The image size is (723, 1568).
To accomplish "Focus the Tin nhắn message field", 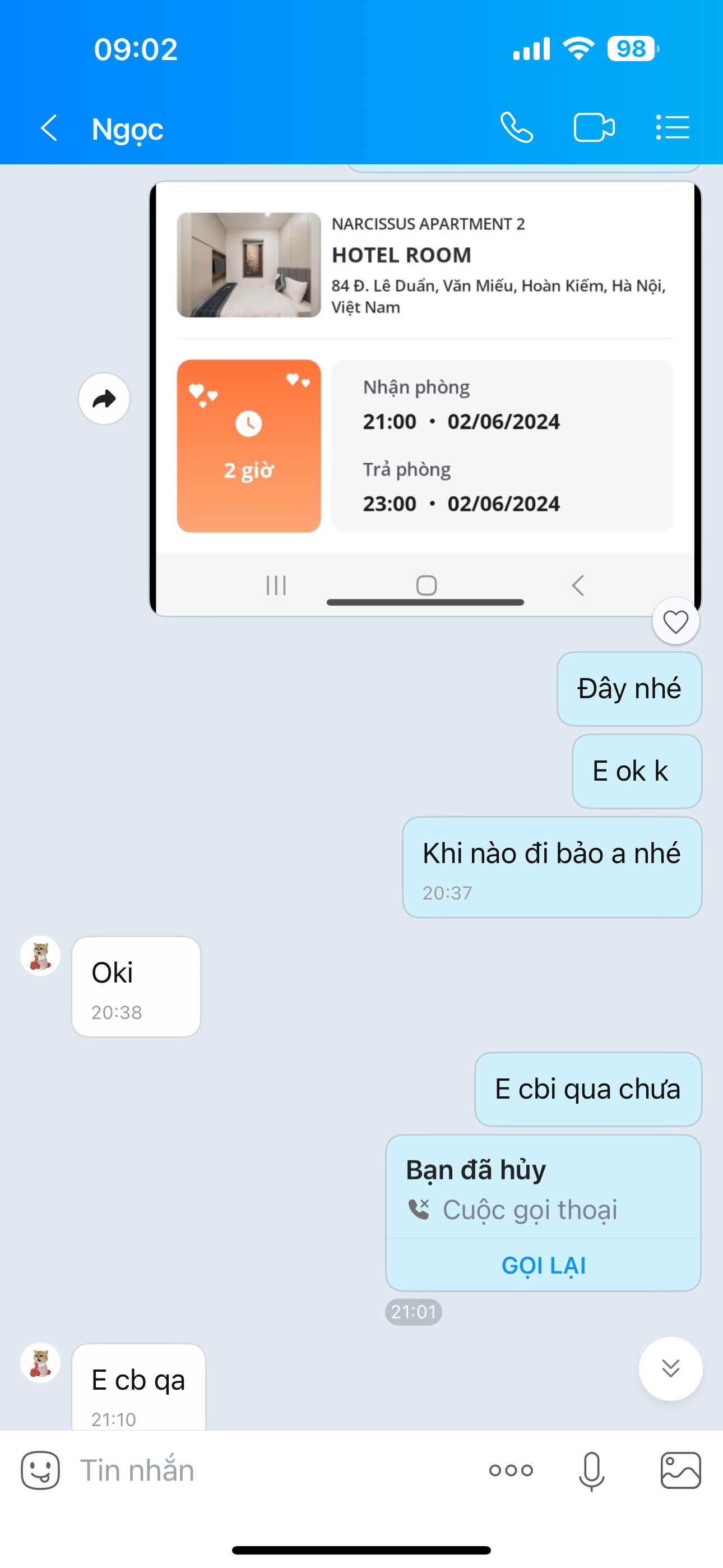I will click(x=274, y=1470).
